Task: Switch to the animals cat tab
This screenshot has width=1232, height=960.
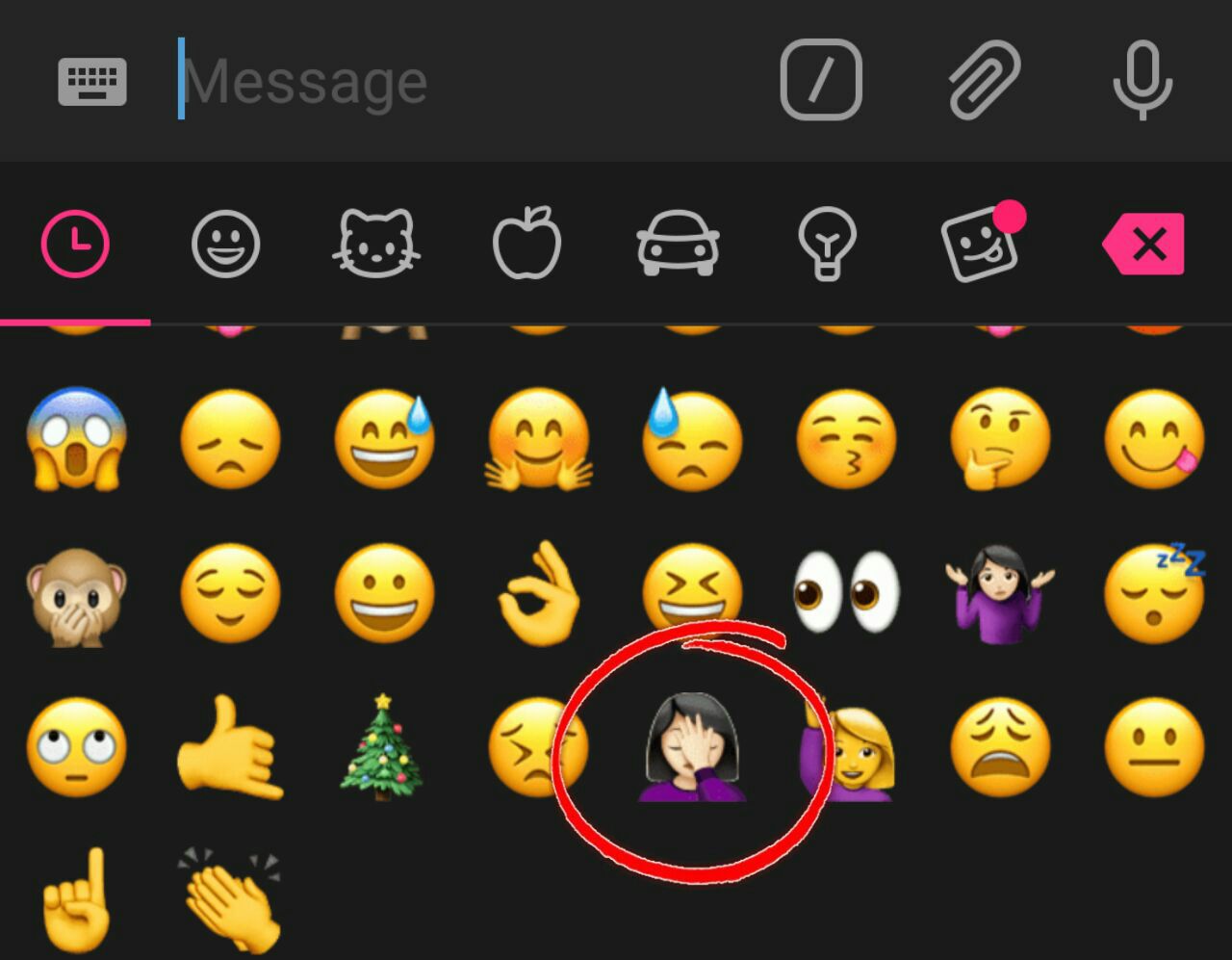Action: point(376,245)
